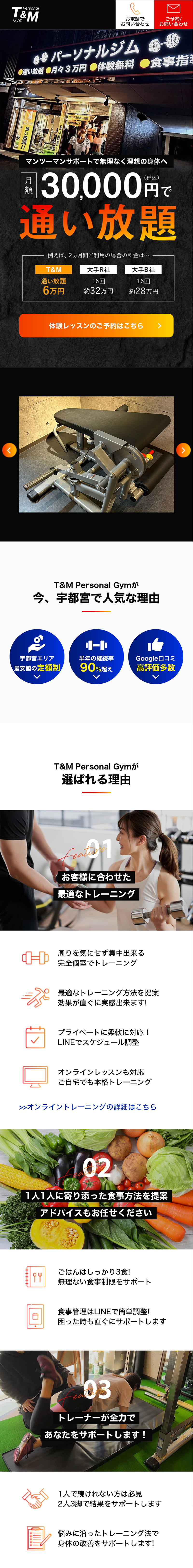The width and height of the screenshot is (193, 1568).
Task: Open the T&M Personal Gym logo
Action: point(26,14)
